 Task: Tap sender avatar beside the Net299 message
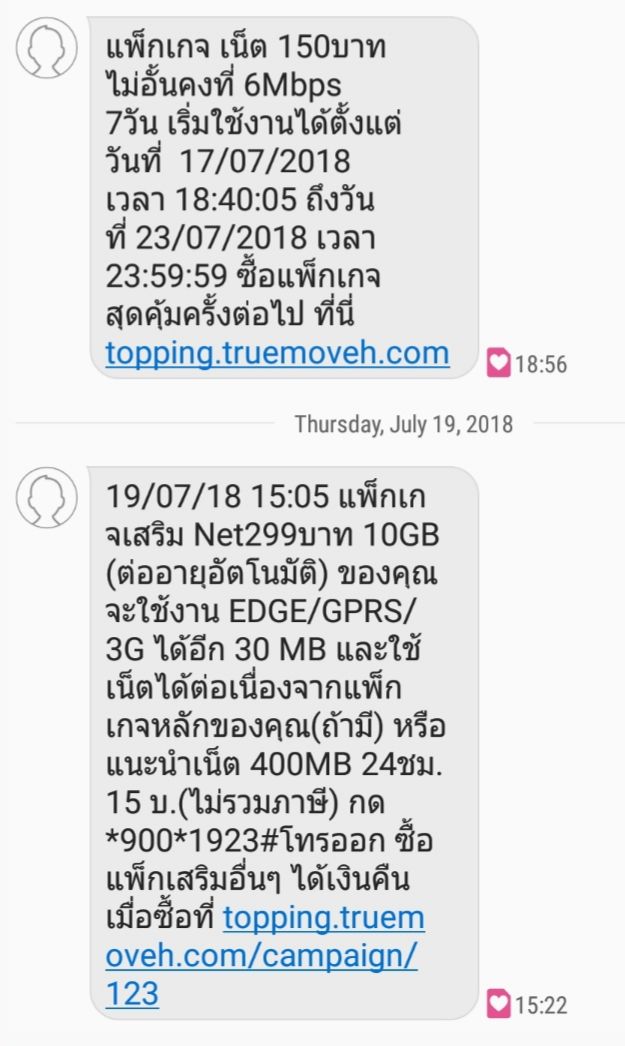(x=47, y=498)
